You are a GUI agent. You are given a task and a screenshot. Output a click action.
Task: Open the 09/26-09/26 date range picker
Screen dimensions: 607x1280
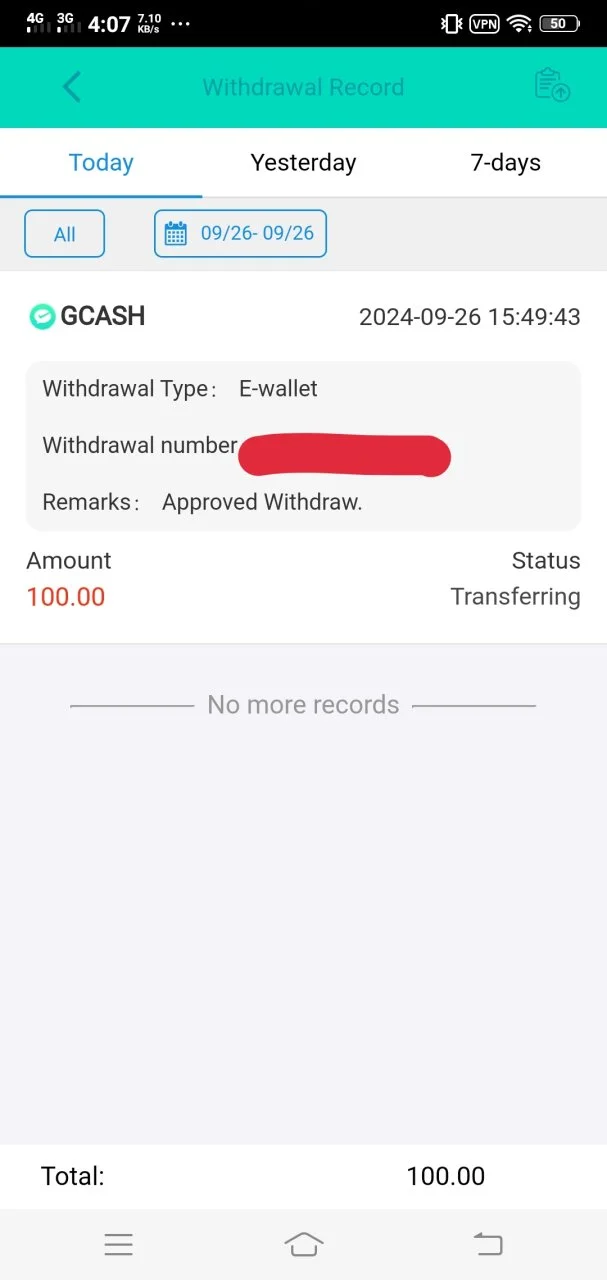(x=240, y=234)
